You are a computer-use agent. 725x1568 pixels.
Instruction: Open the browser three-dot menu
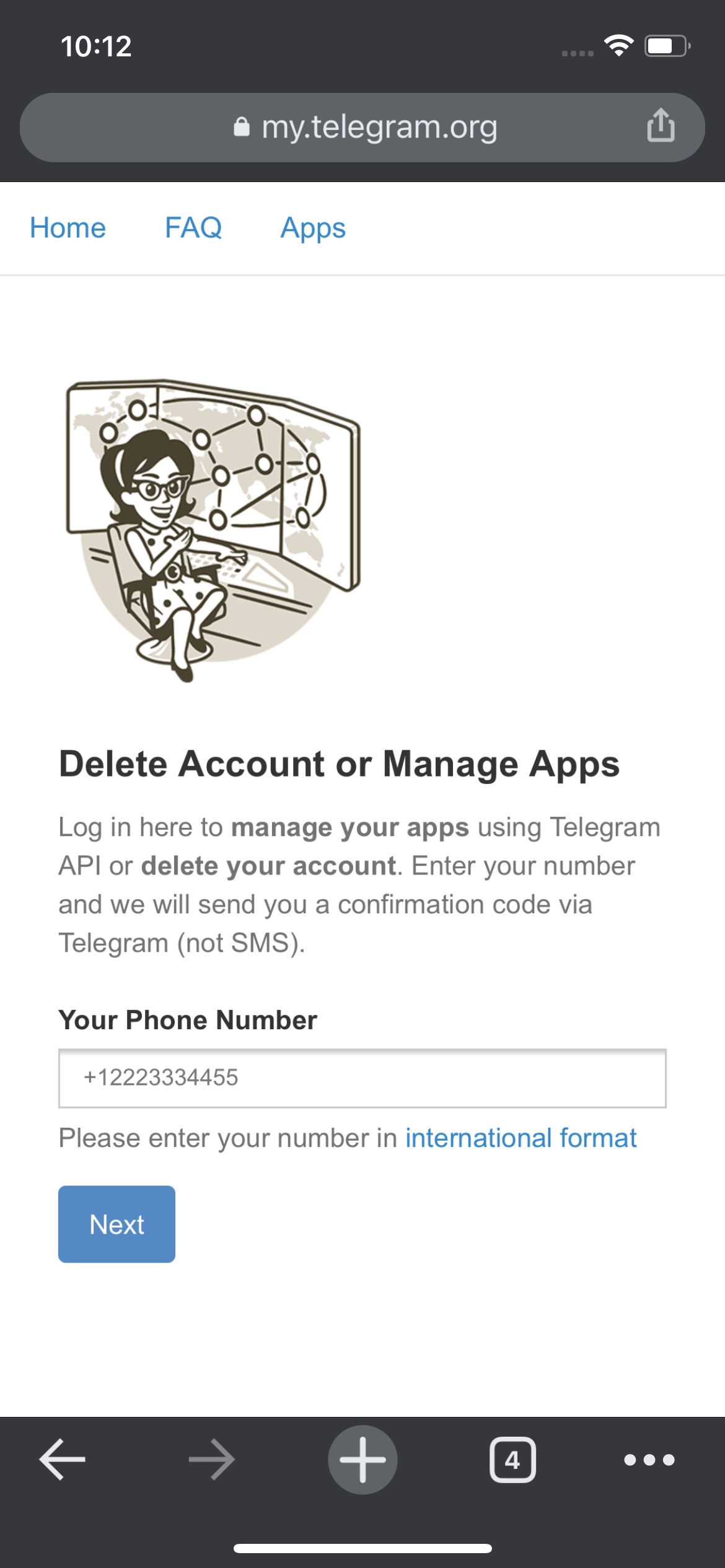tap(649, 1460)
